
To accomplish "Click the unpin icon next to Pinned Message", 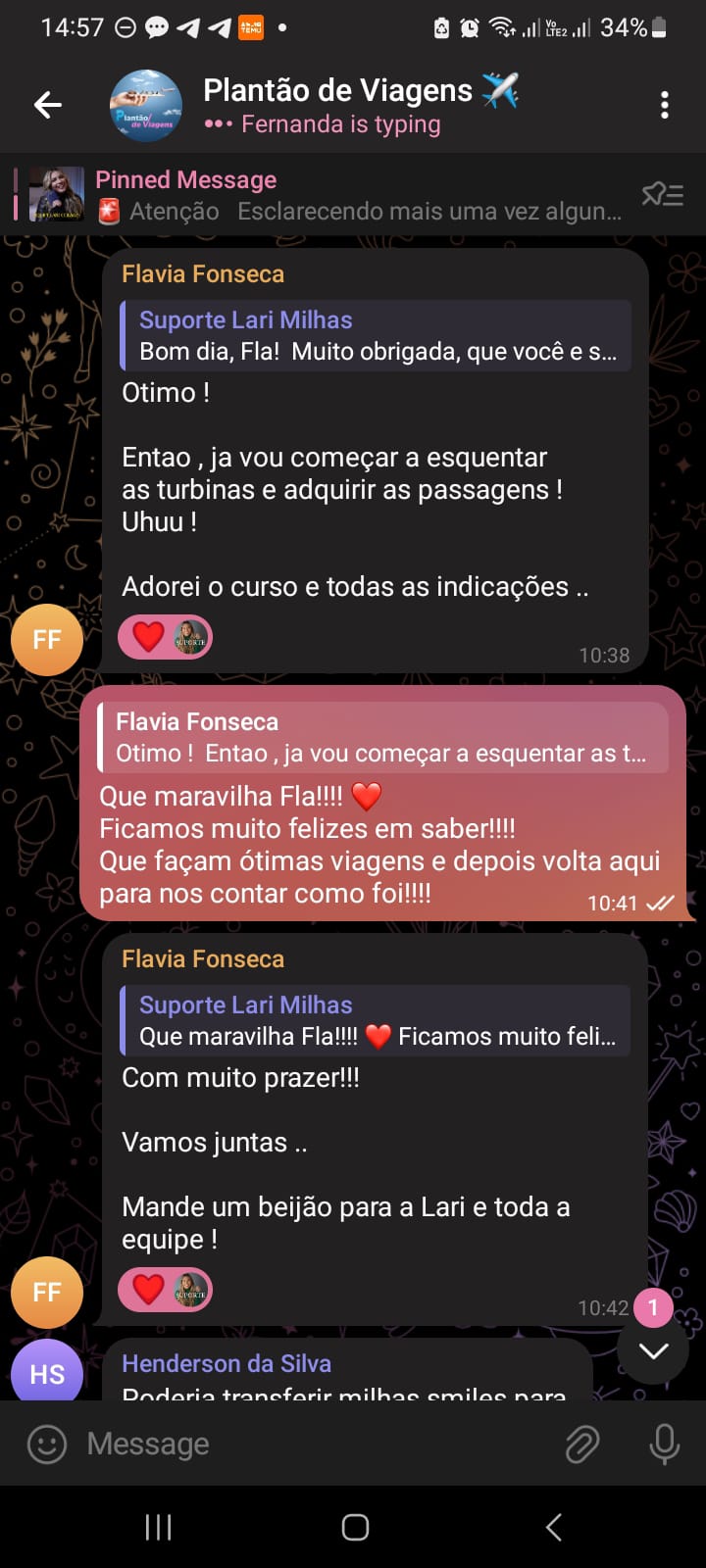I will (664, 194).
